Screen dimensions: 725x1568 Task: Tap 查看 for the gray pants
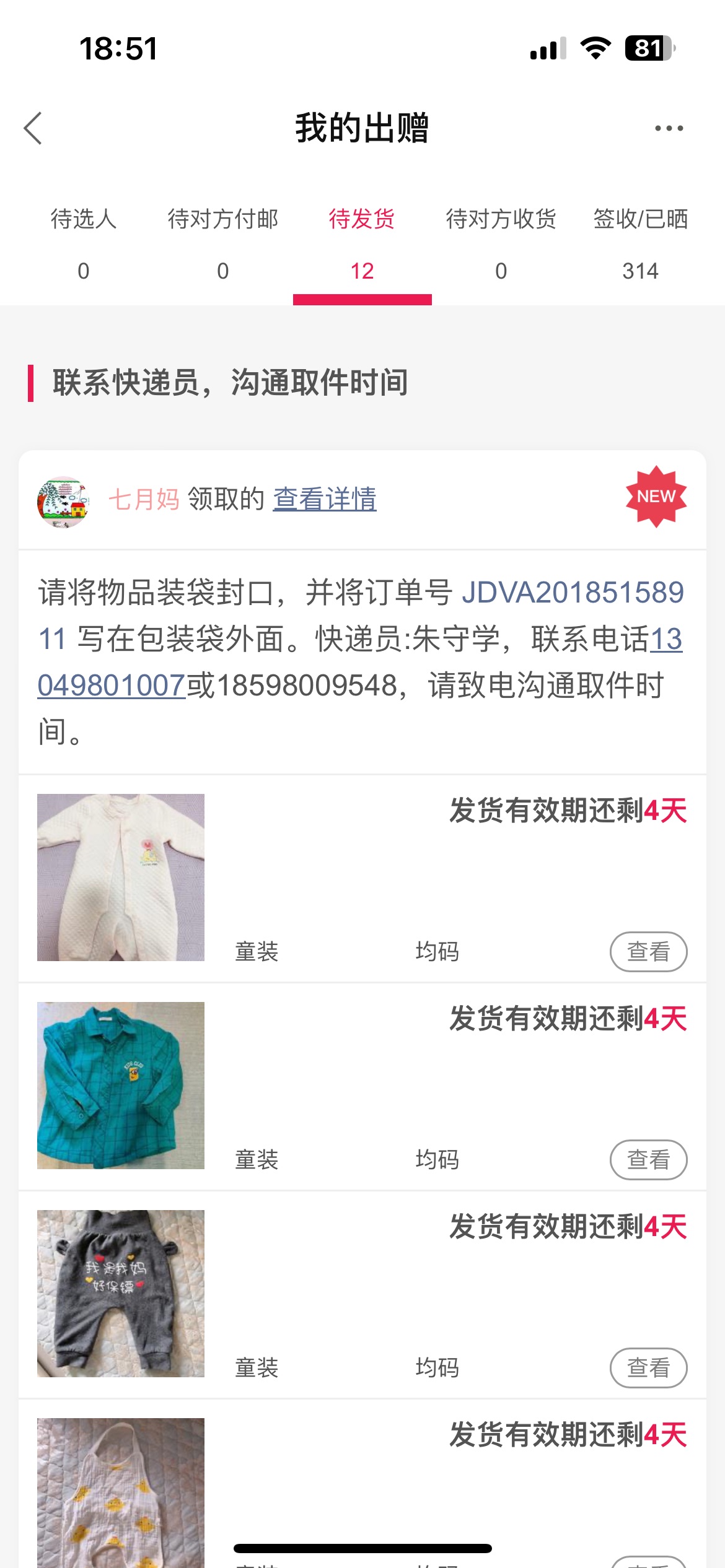coord(649,1368)
